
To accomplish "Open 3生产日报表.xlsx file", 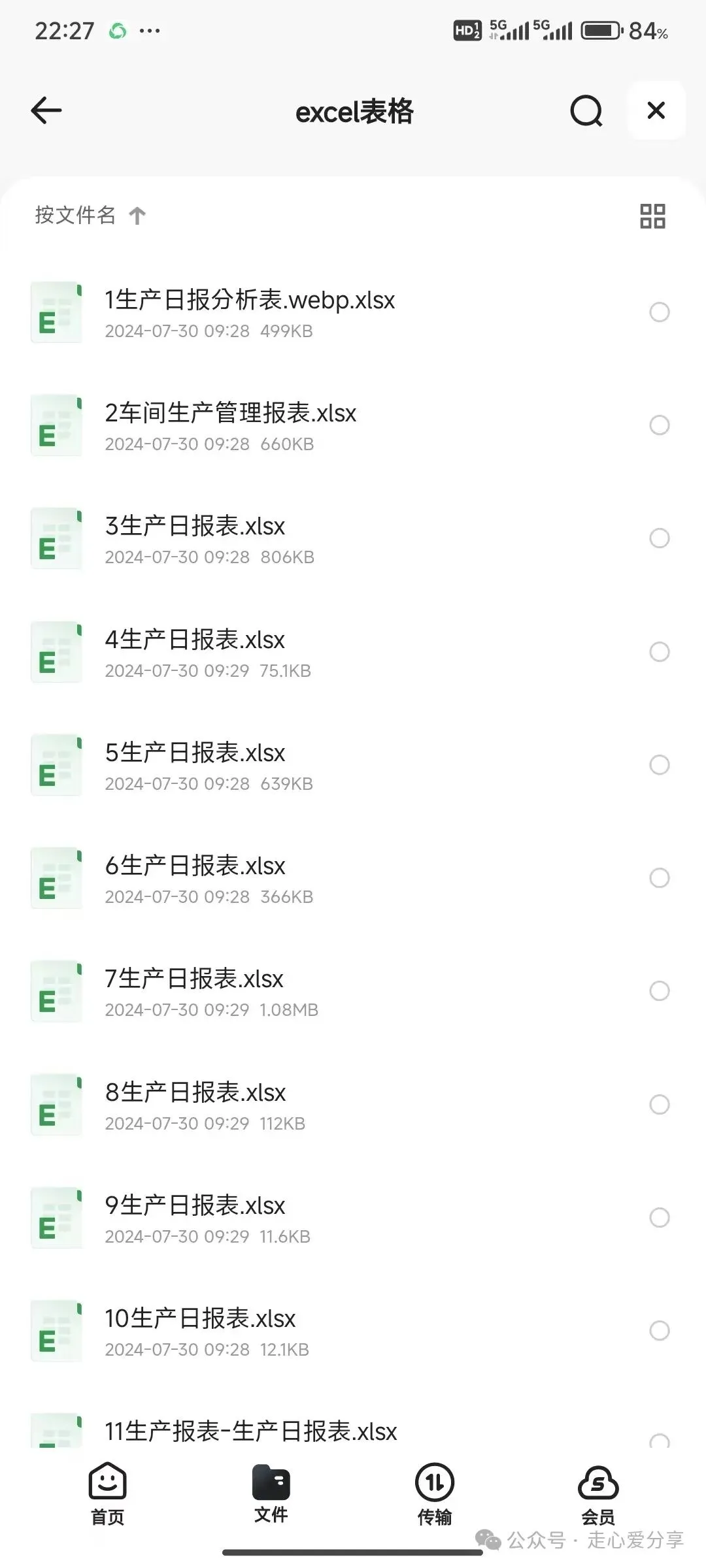I will tap(195, 538).
